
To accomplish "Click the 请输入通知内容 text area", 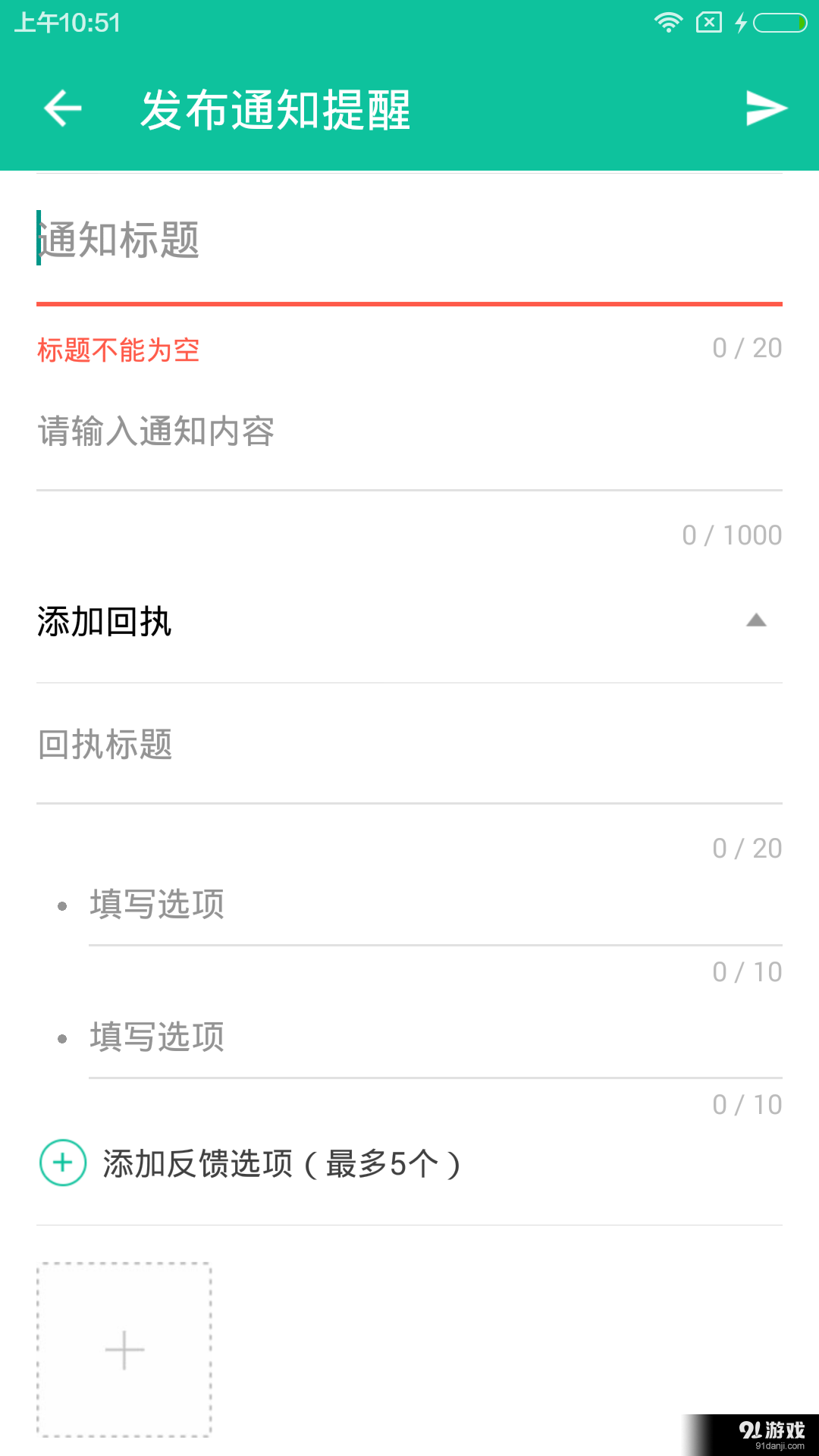I will coord(303,431).
